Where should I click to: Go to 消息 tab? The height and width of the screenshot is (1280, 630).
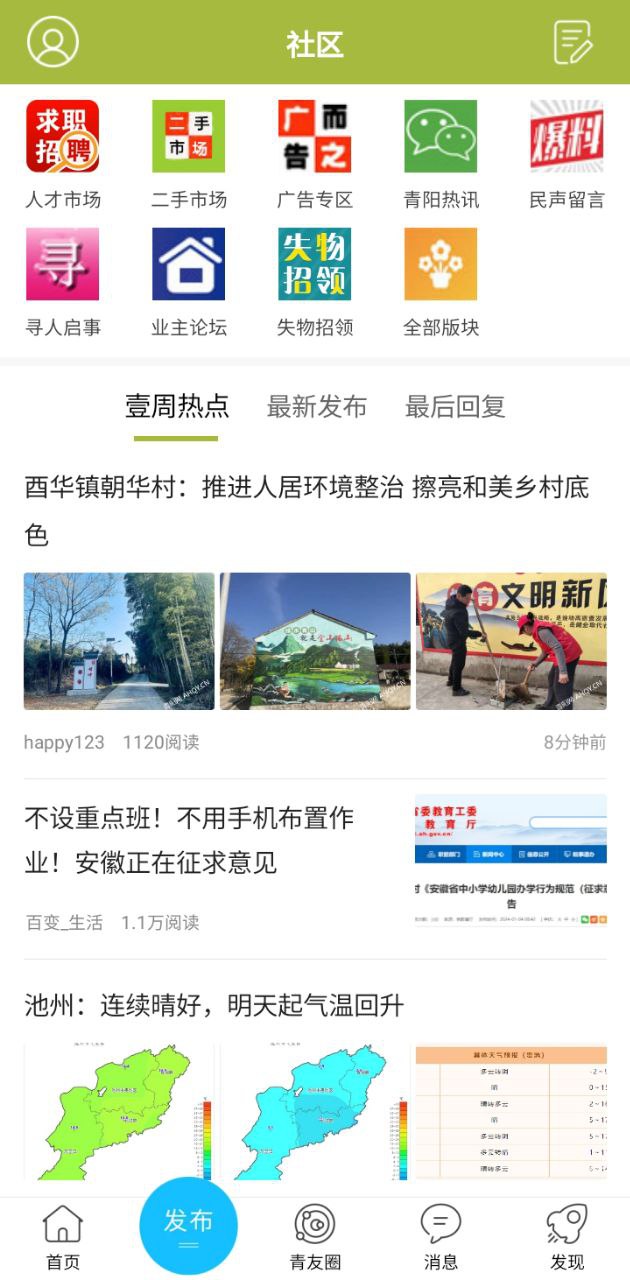pos(441,1237)
